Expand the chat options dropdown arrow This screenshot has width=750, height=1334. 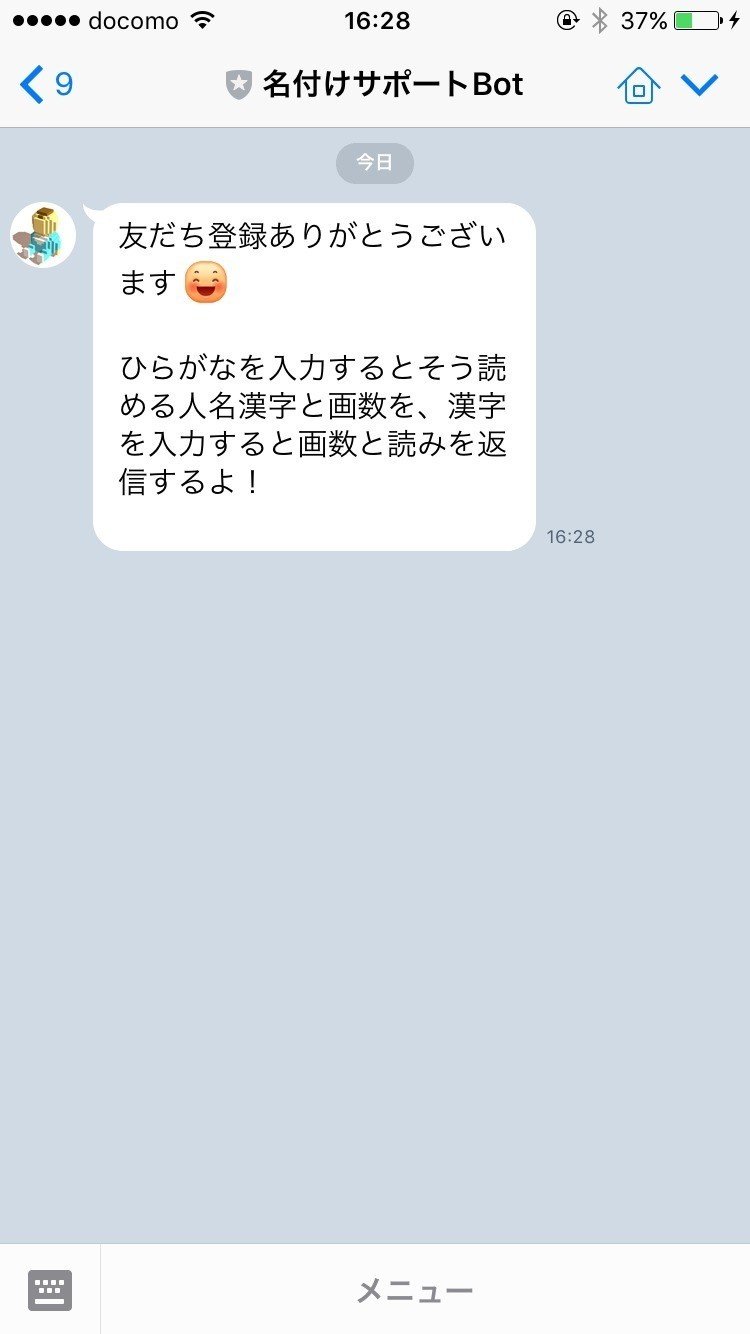point(700,85)
